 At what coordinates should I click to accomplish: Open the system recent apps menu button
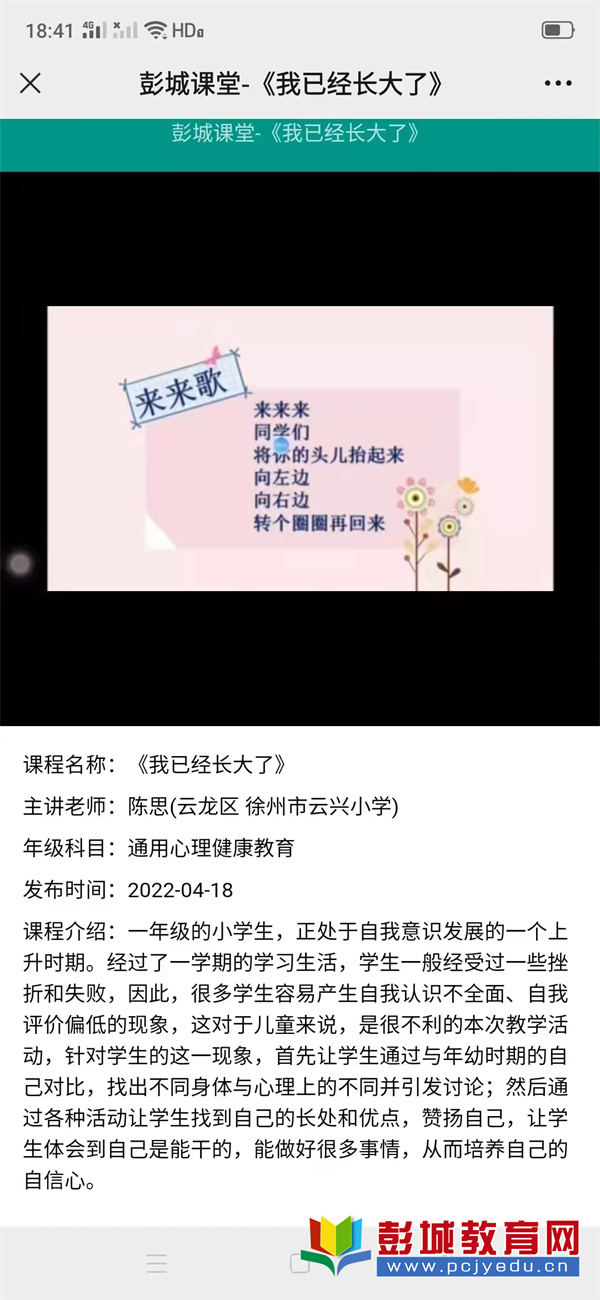157,1263
